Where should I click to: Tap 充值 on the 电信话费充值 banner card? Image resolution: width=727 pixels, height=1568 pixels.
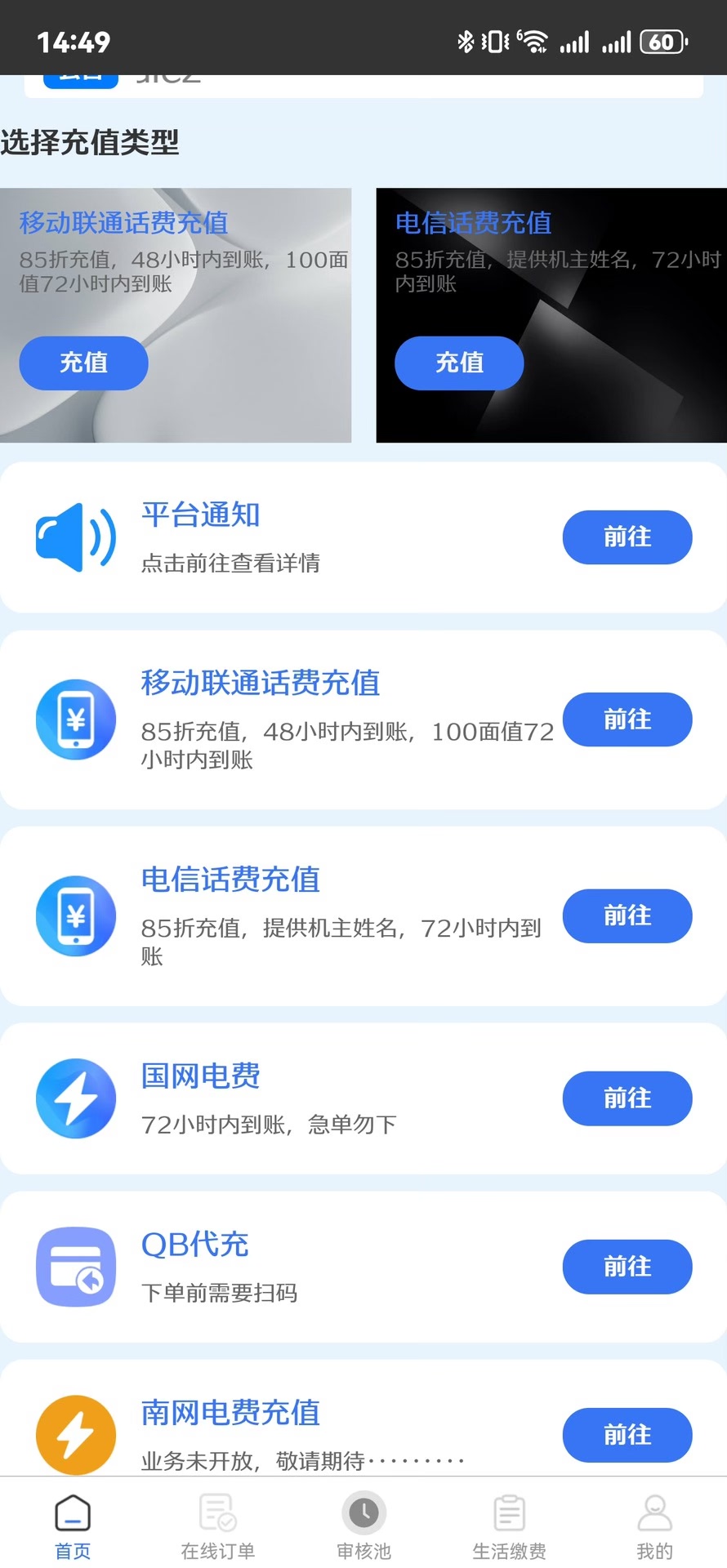click(459, 363)
